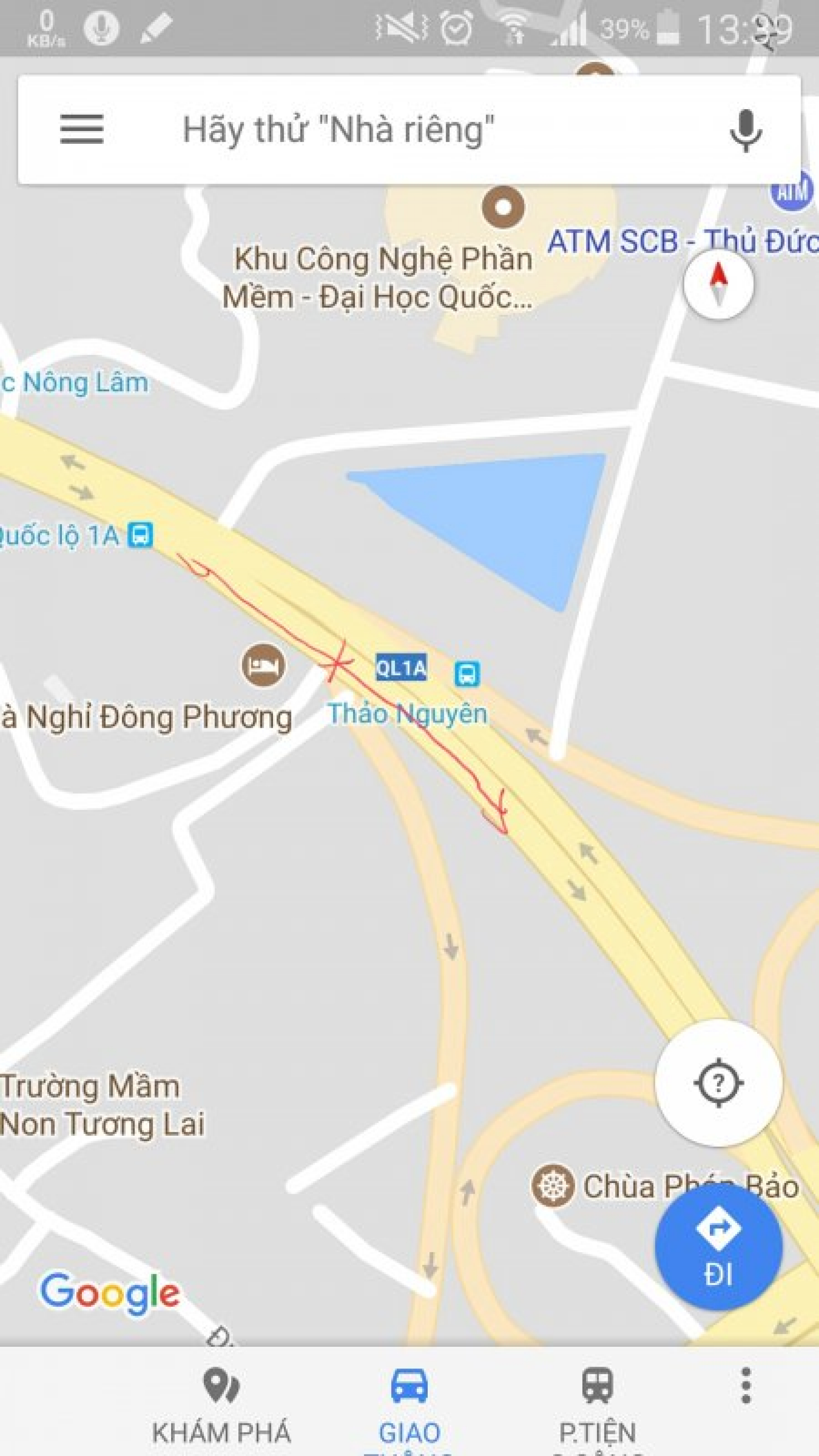Center map on my location
This screenshot has width=819, height=1456.
click(x=718, y=1083)
